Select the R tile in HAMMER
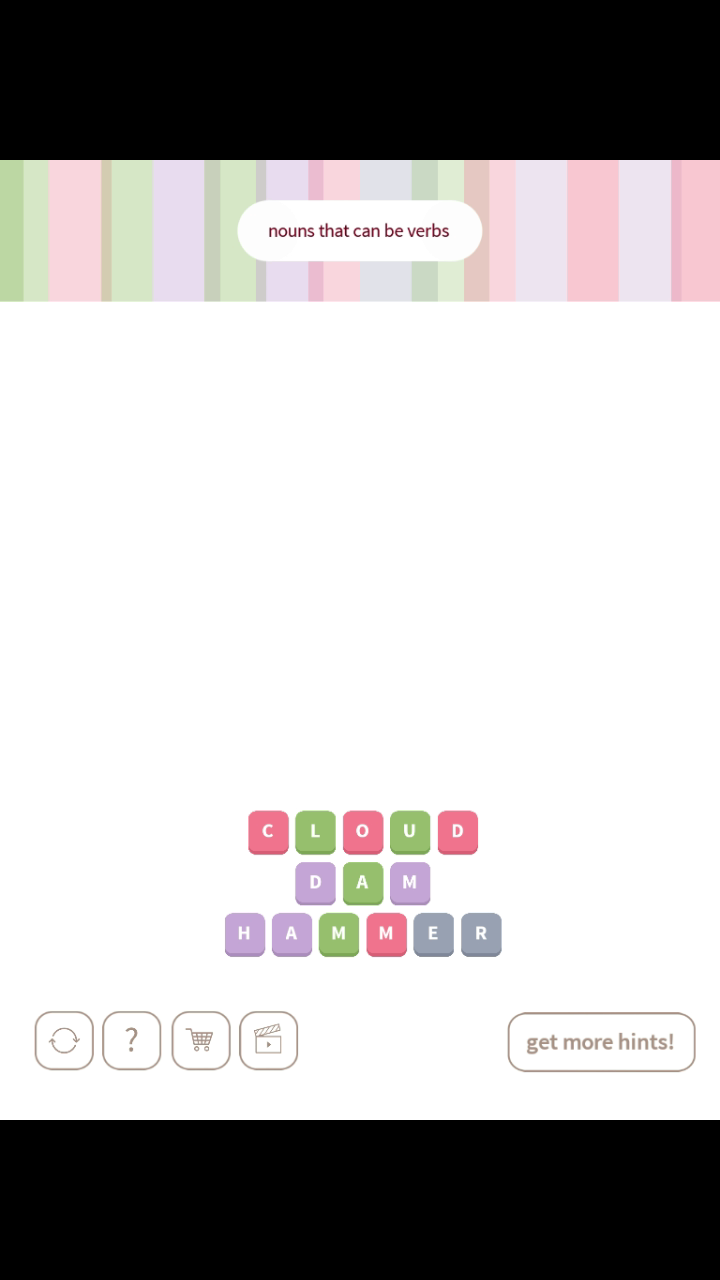This screenshot has height=1280, width=720. pyautogui.click(x=481, y=934)
